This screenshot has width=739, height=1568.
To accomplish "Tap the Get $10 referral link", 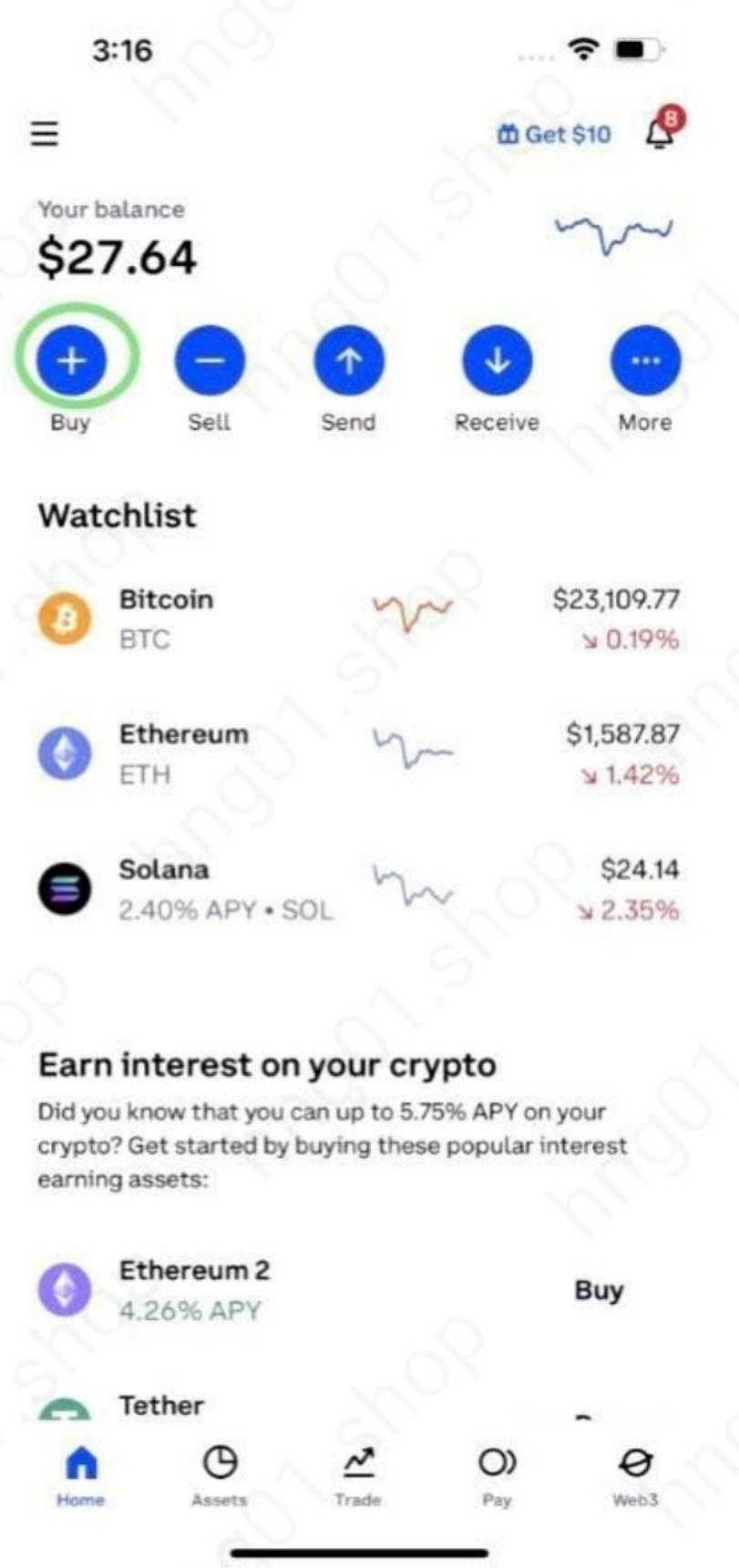I will (x=554, y=135).
